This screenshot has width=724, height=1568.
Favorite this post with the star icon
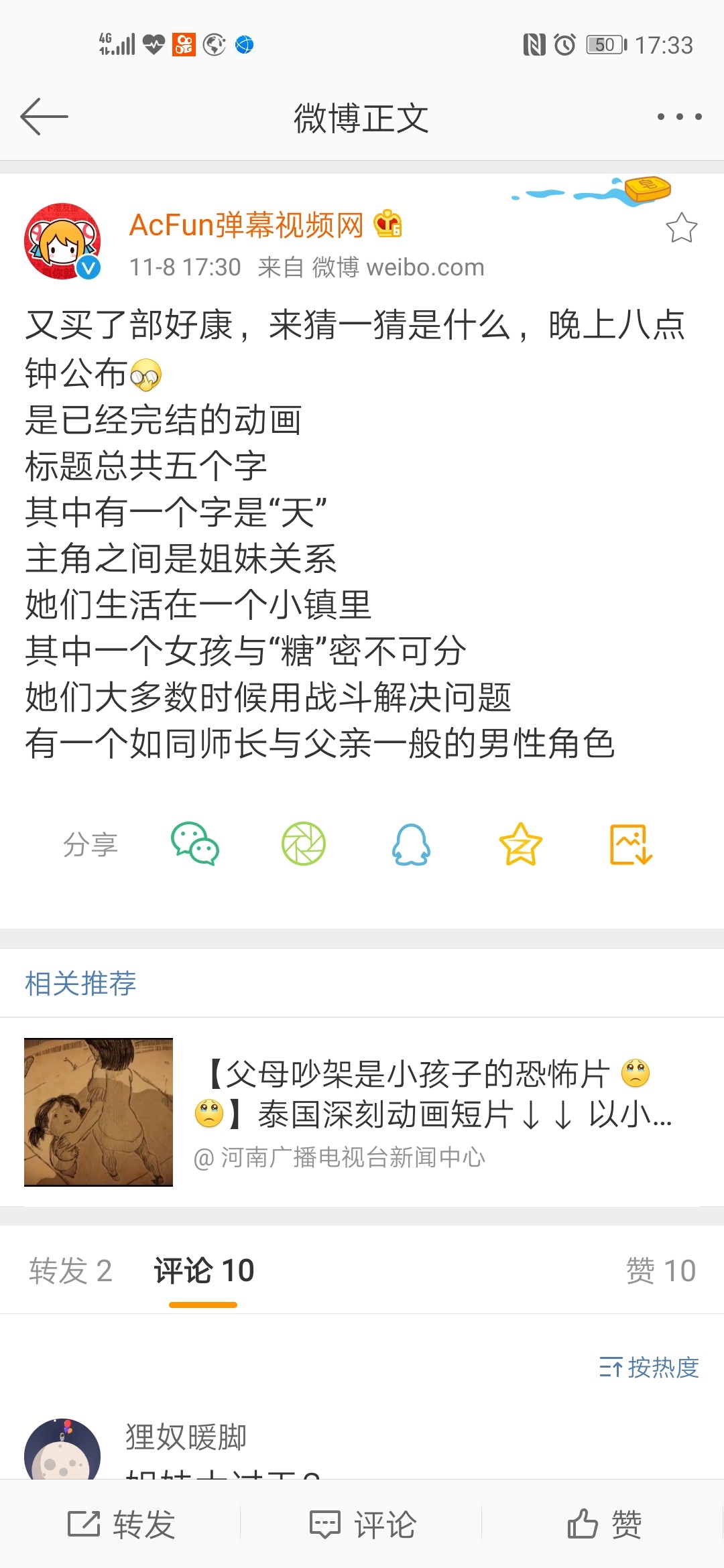681,228
